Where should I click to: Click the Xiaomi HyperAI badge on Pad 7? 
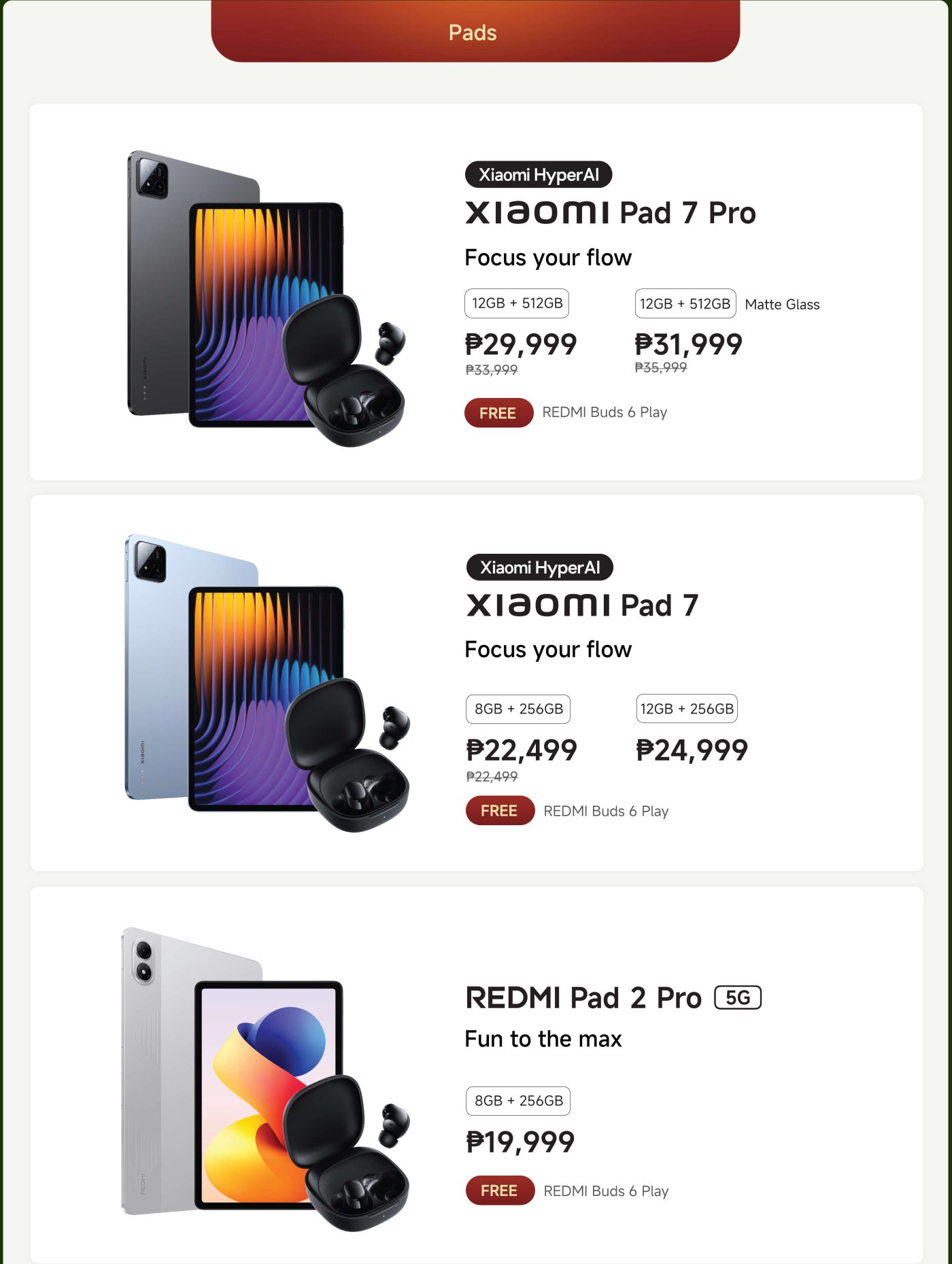[x=539, y=567]
